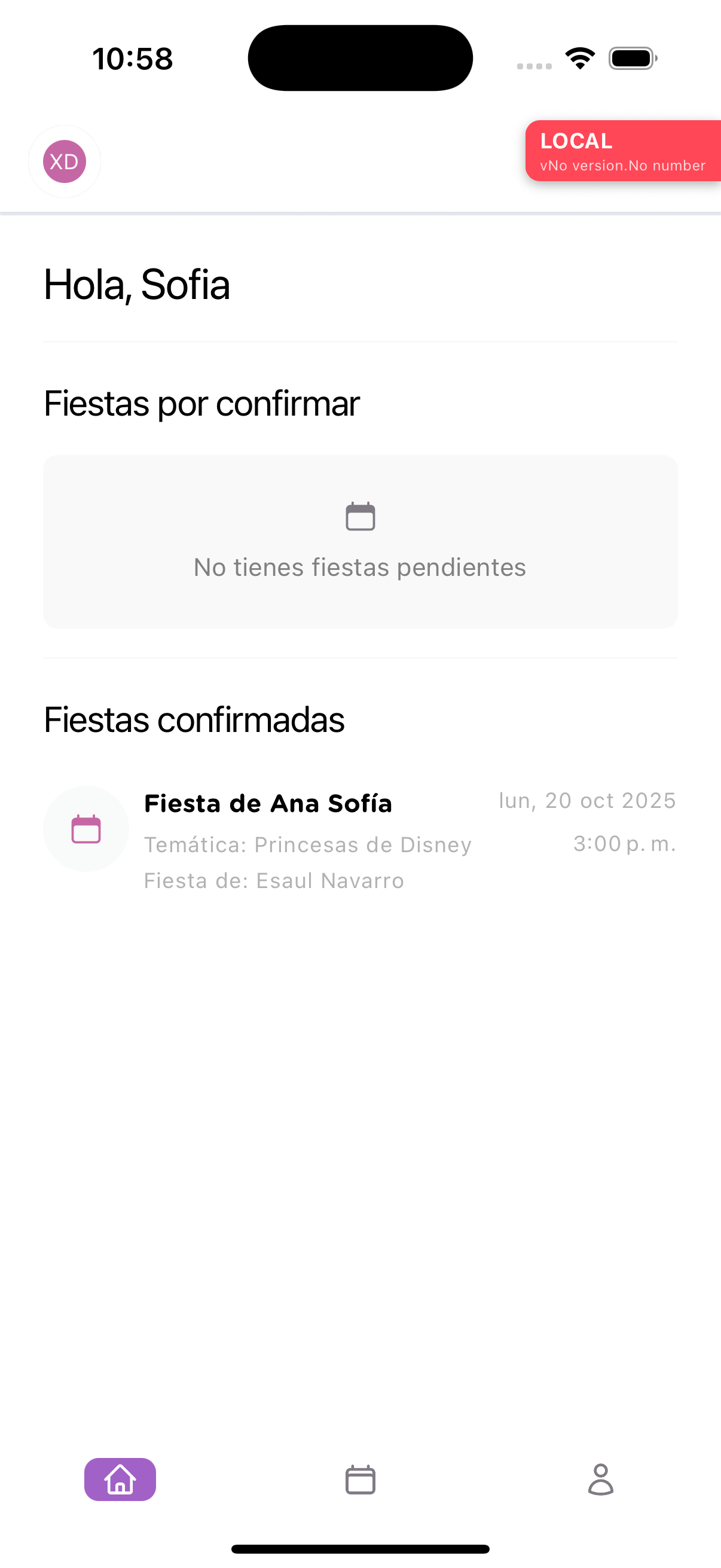Tap 'Fiesta de: Esaul Navarro' text
The image size is (721, 1568).
[x=274, y=880]
